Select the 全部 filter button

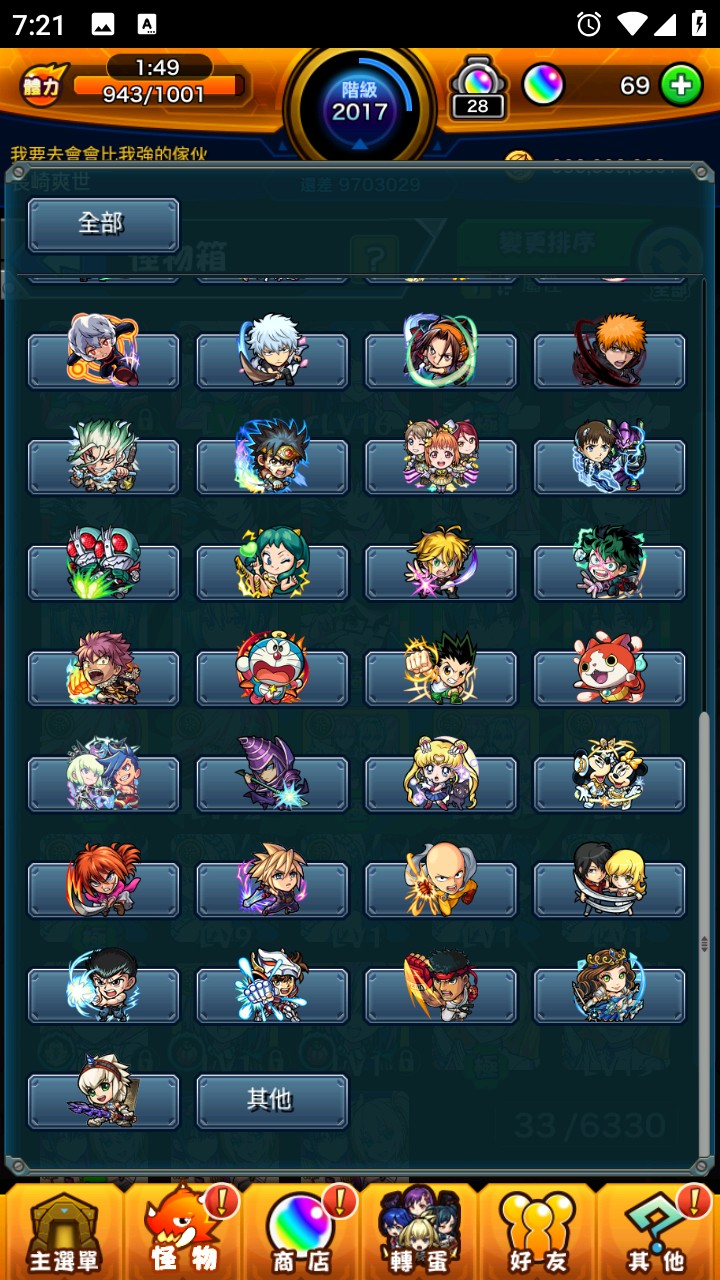click(x=103, y=224)
